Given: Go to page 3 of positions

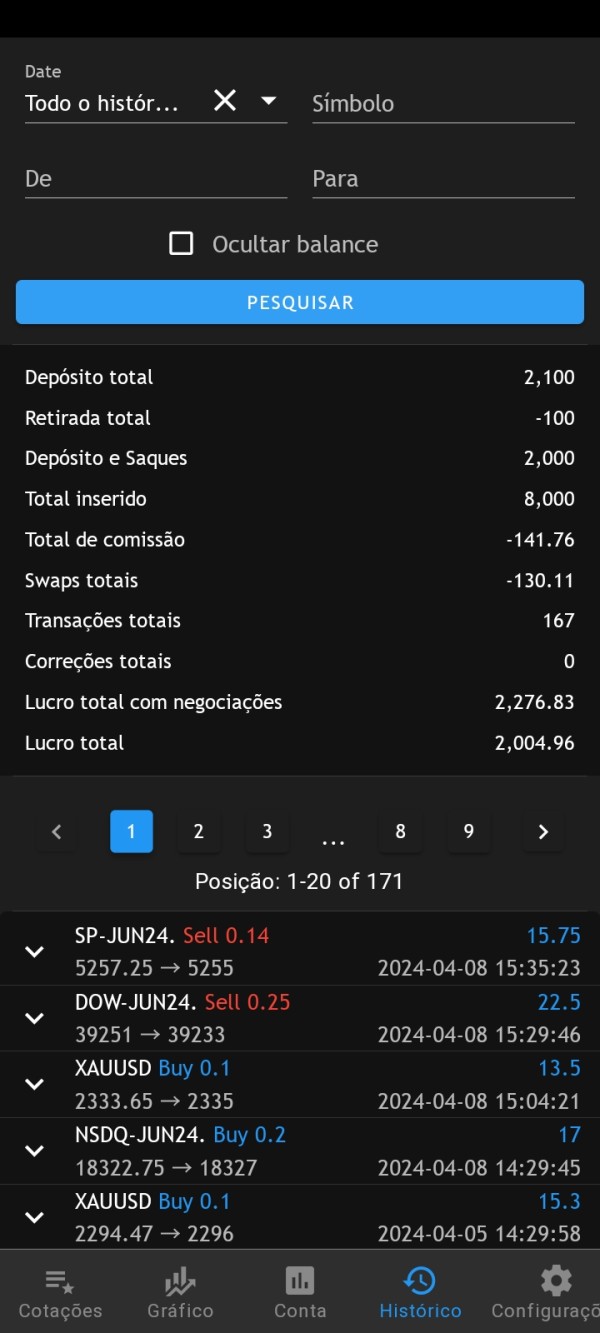Looking at the screenshot, I should click(267, 831).
